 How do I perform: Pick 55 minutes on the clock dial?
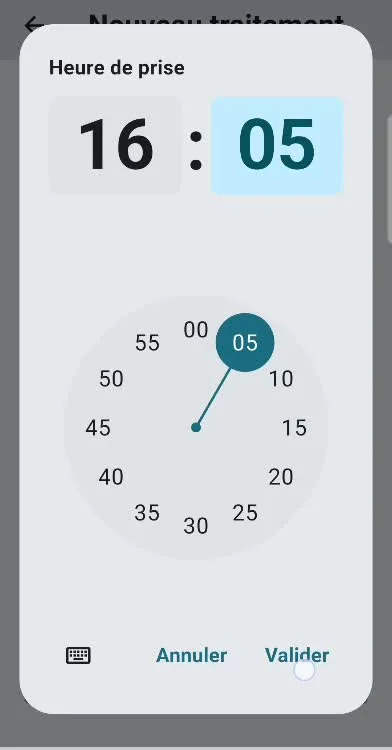[x=147, y=343]
